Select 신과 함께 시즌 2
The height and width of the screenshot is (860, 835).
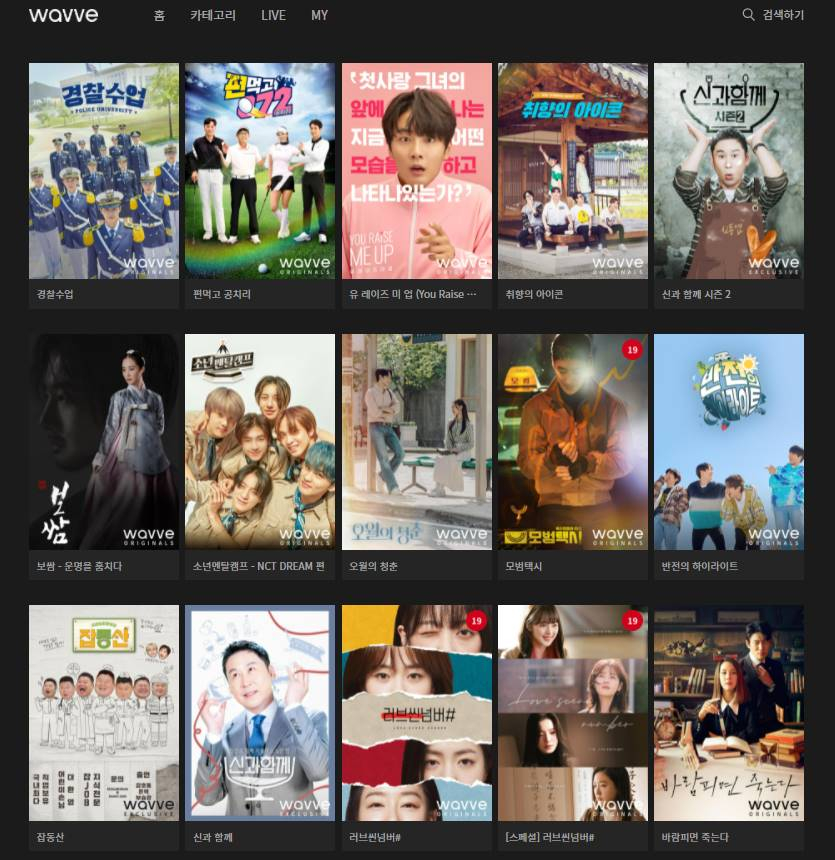point(729,171)
